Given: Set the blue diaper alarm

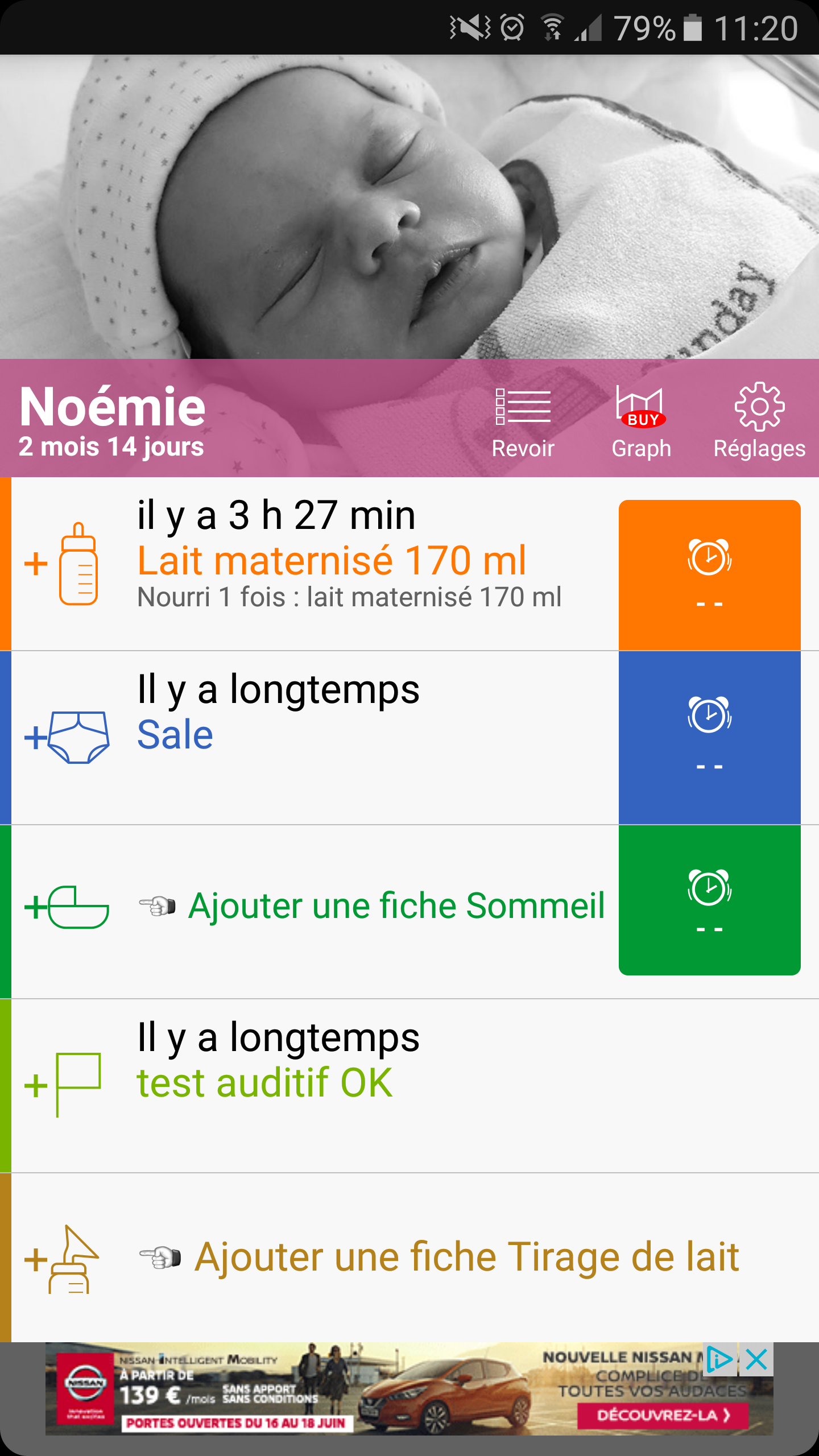Looking at the screenshot, I should pos(709,738).
